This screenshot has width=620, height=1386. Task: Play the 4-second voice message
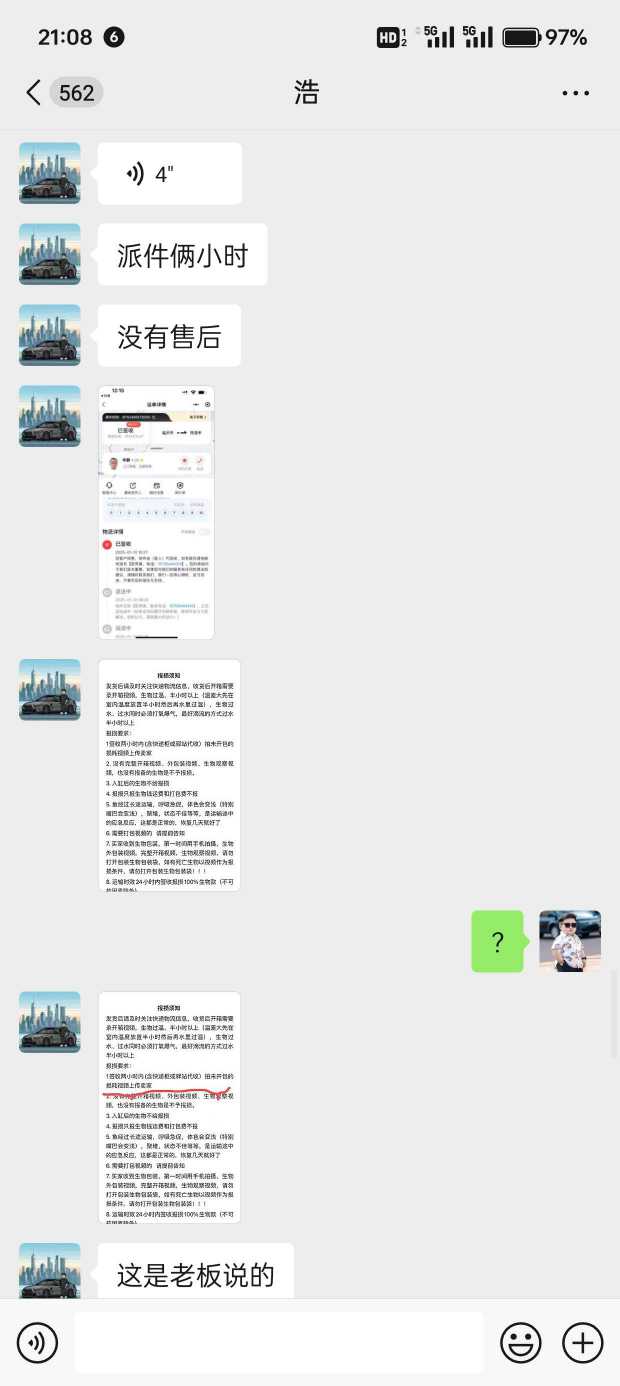pyautogui.click(x=169, y=174)
